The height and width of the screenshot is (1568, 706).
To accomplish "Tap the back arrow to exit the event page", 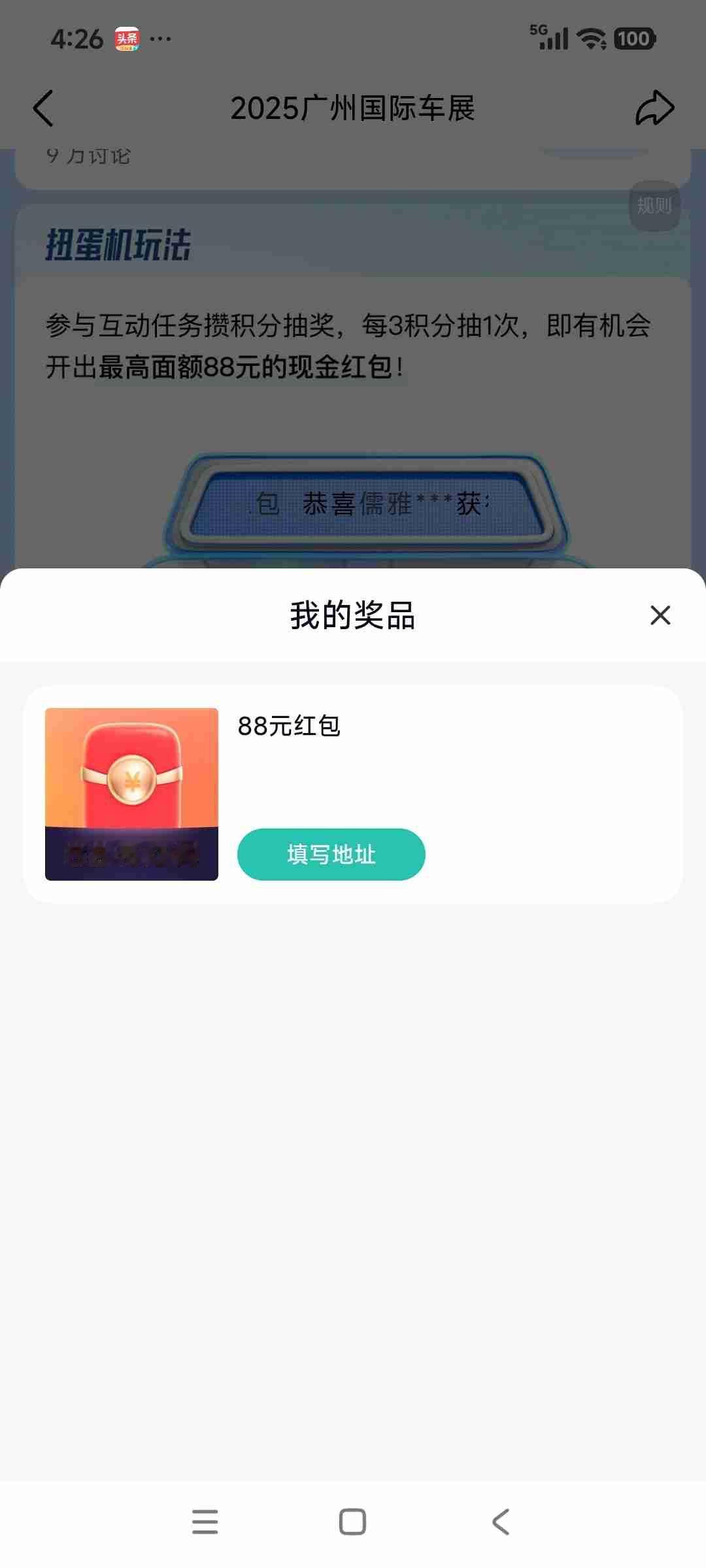I will click(43, 108).
